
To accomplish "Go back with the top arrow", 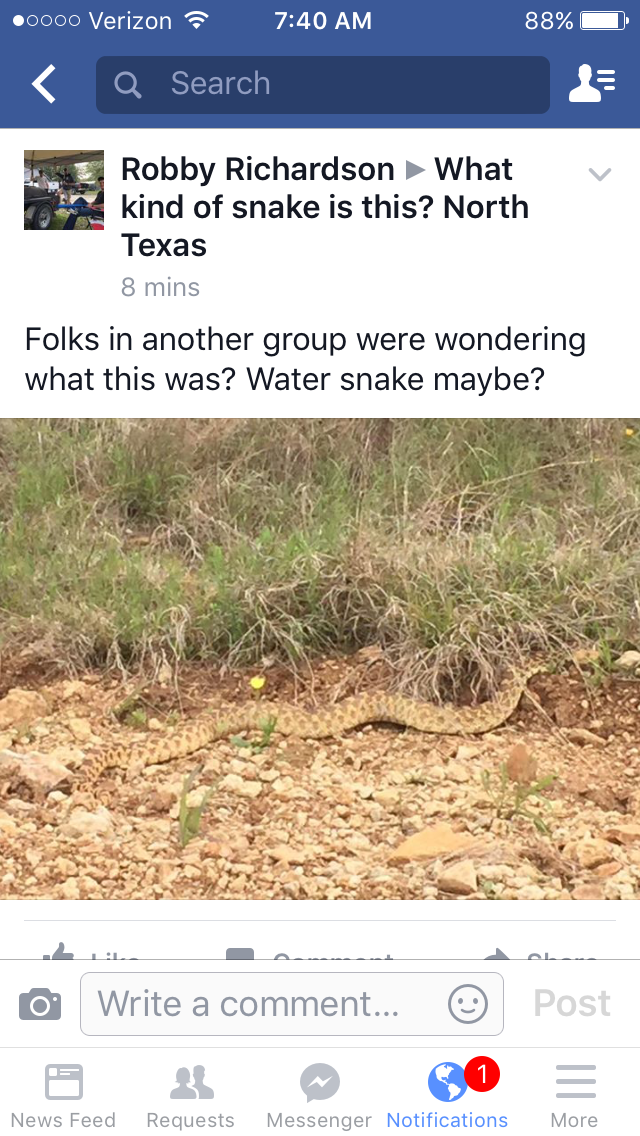I will [x=44, y=84].
